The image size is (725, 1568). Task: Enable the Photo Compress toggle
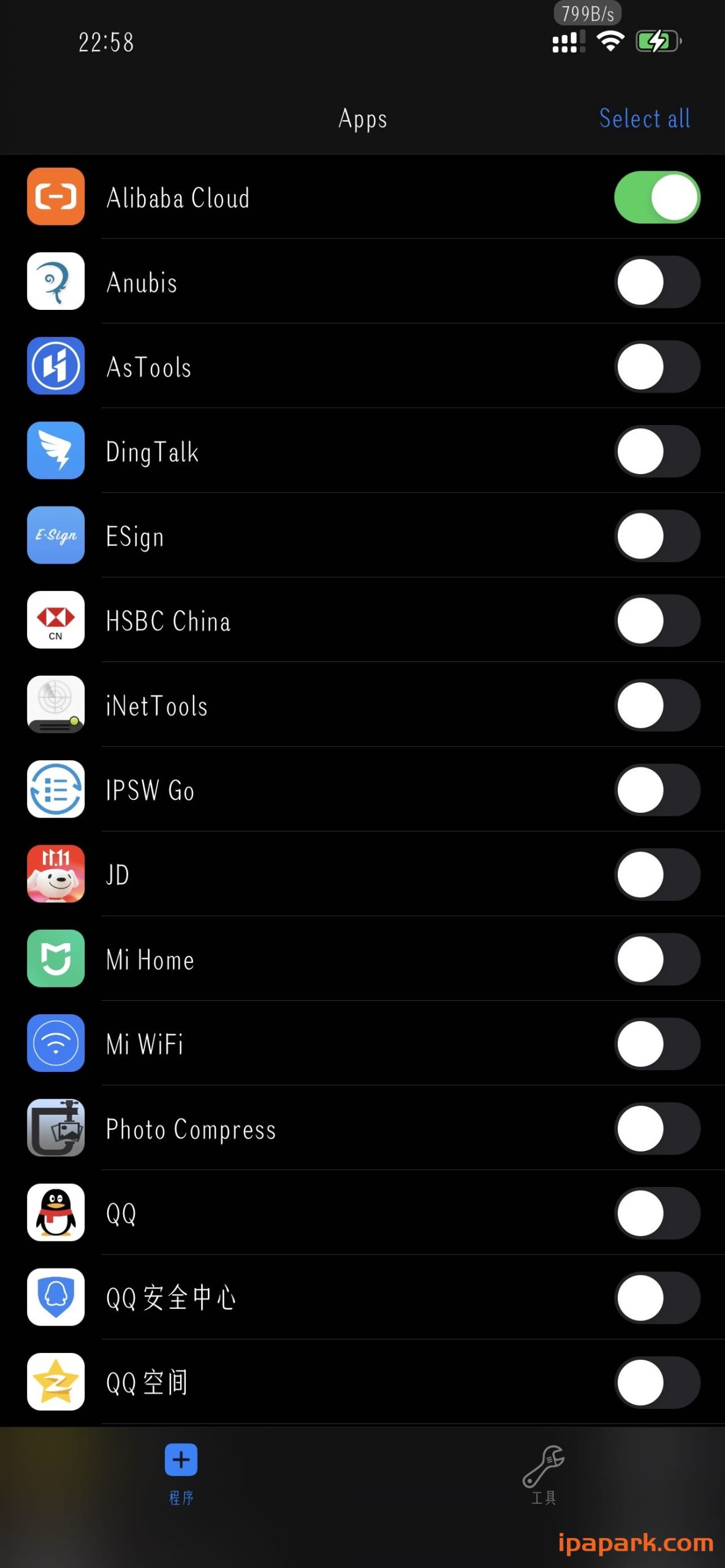point(657,1129)
